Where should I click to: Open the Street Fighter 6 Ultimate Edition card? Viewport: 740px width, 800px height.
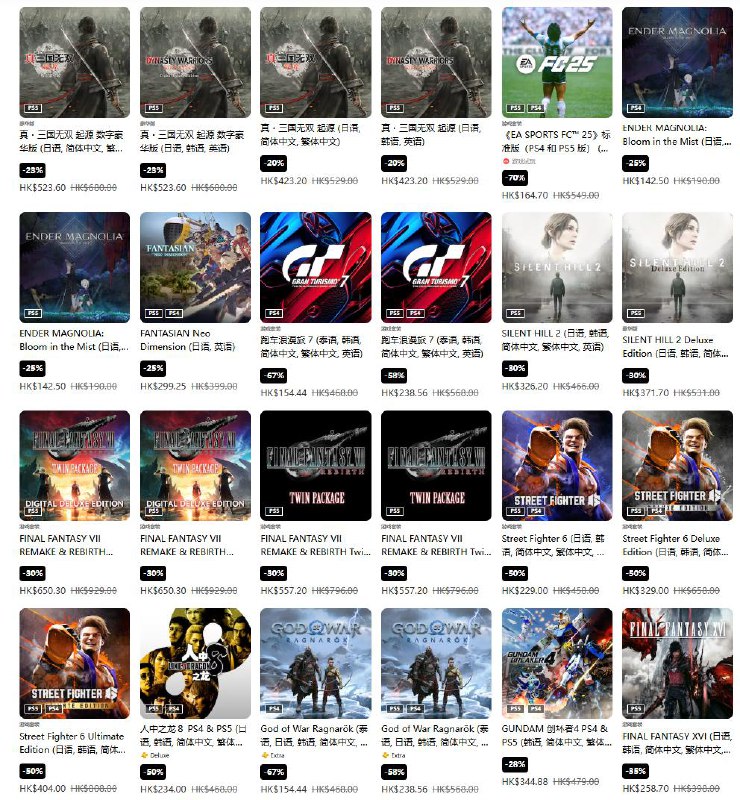75,662
